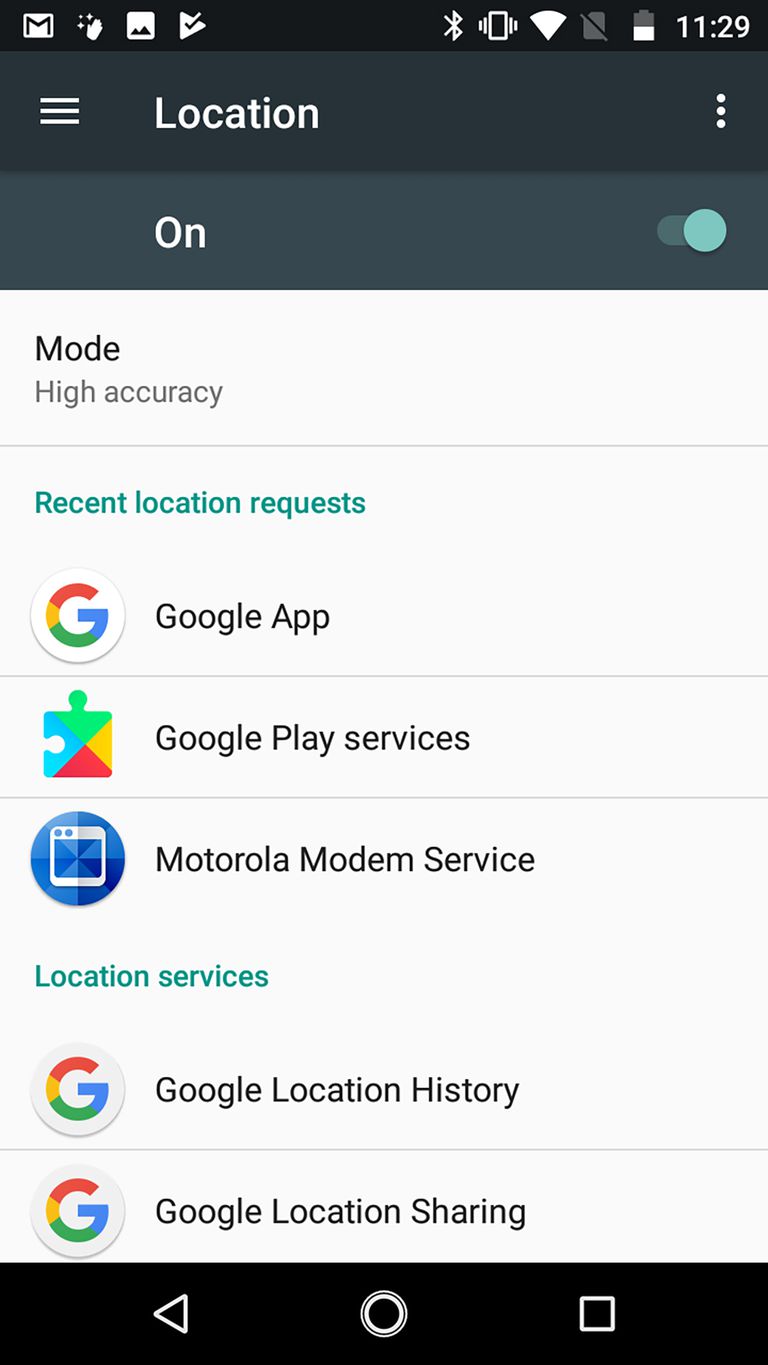View Motorola Modem Service details
The height and width of the screenshot is (1365, 768).
click(384, 859)
